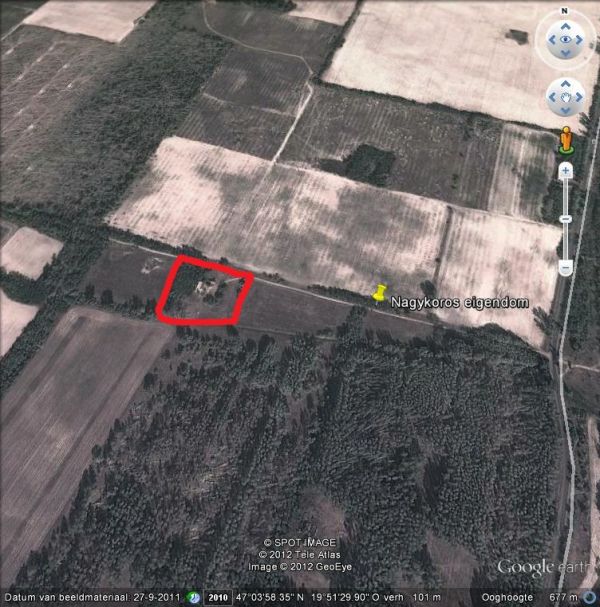Select the 2010 imagery year button

coord(219,597)
